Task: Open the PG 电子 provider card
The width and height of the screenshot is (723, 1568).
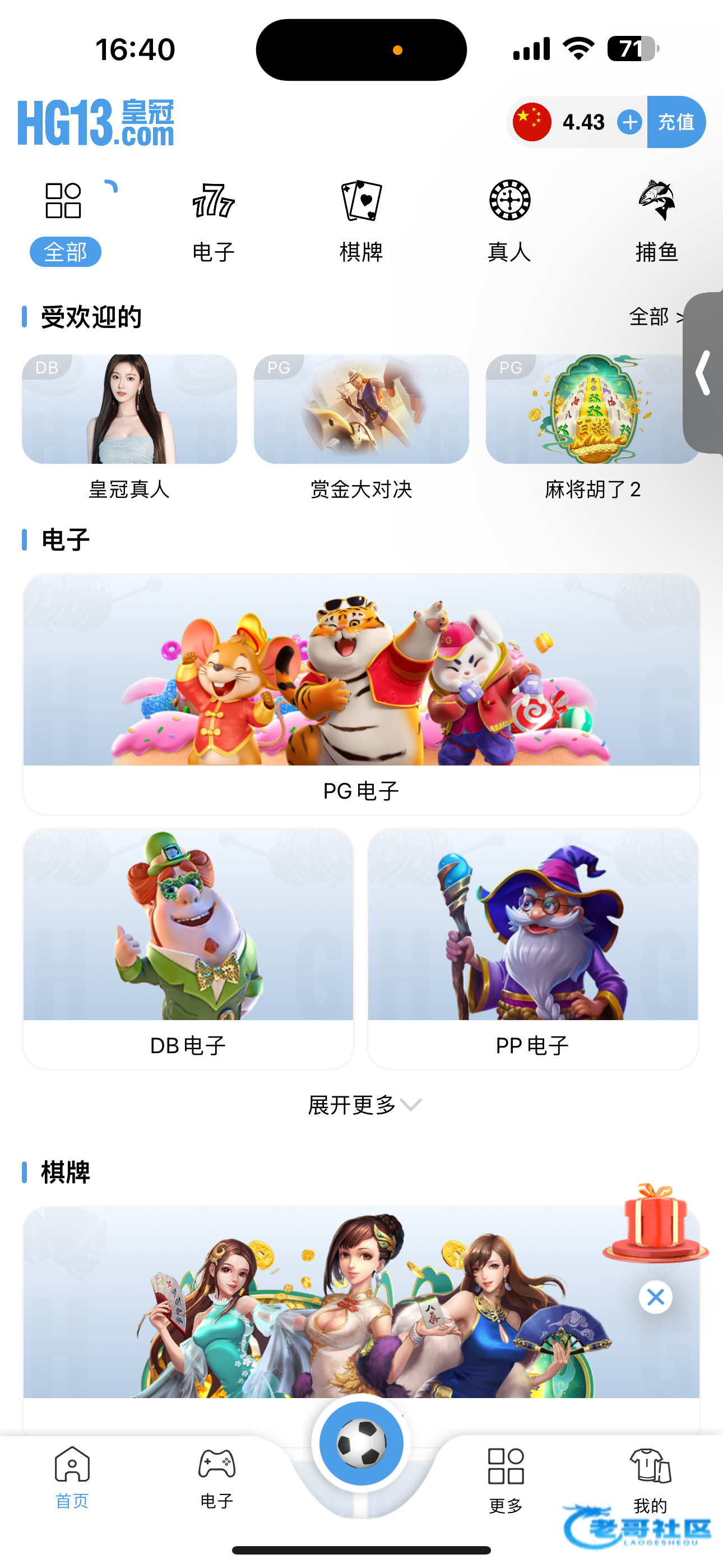Action: 361,693
